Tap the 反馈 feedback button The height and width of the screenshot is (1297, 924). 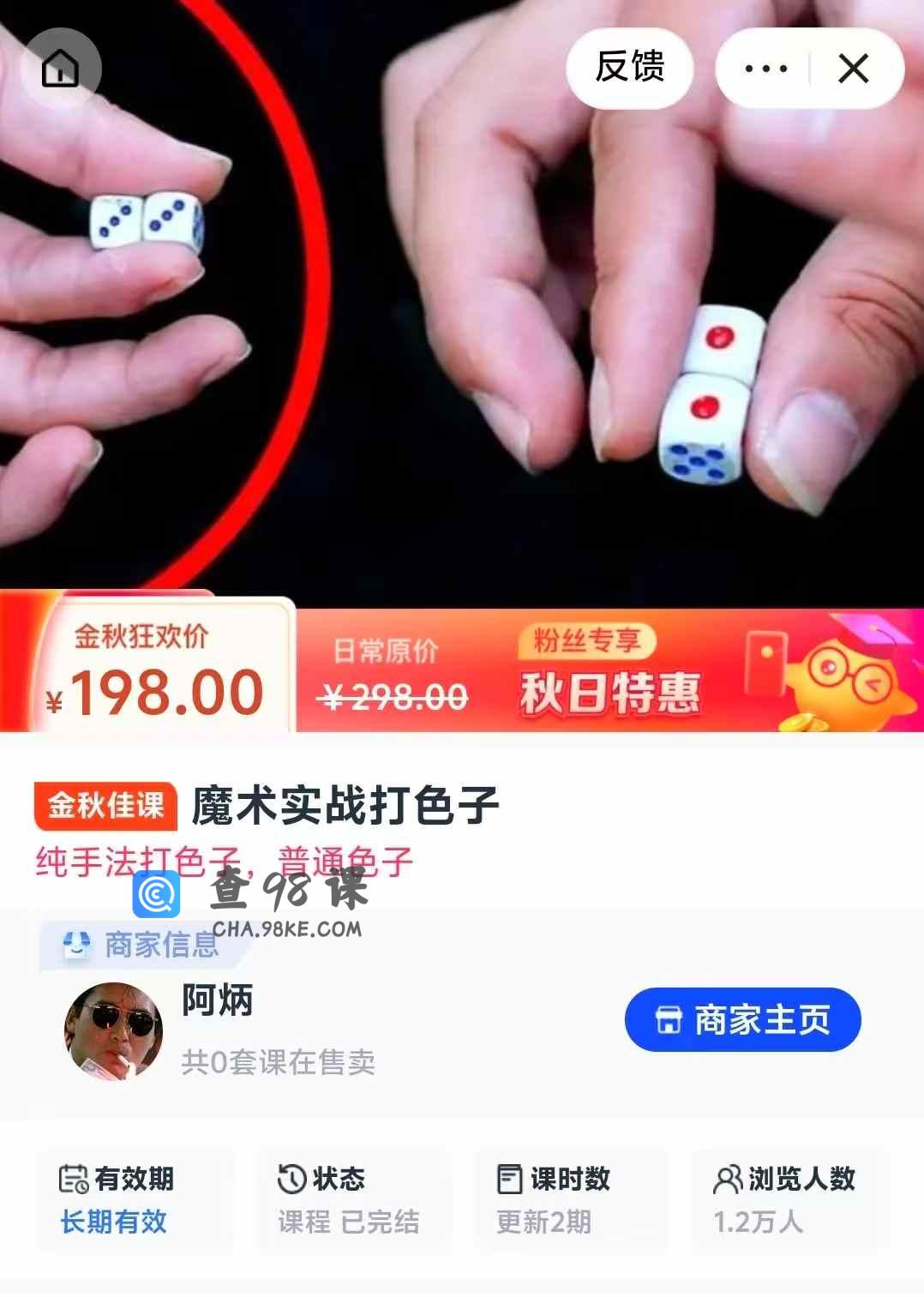click(x=630, y=68)
